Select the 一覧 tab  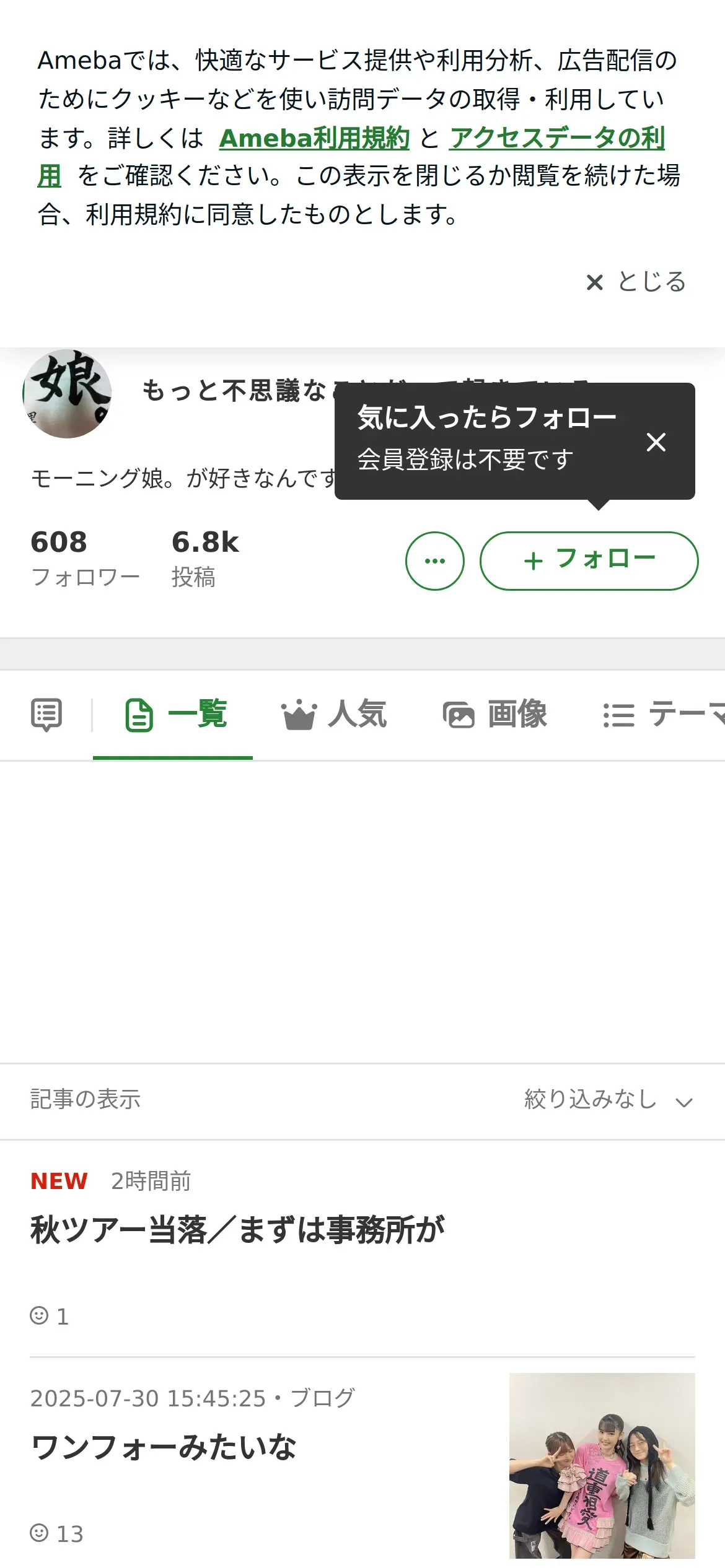click(x=176, y=715)
